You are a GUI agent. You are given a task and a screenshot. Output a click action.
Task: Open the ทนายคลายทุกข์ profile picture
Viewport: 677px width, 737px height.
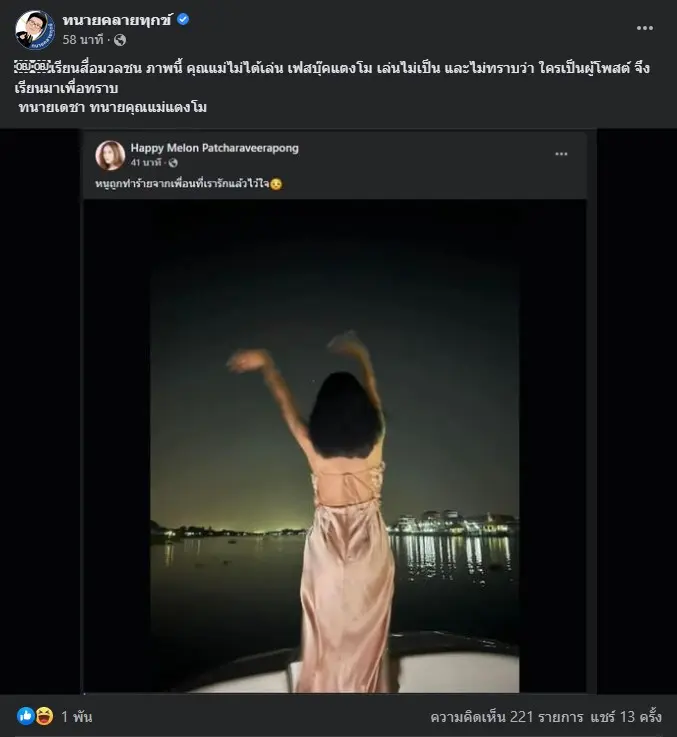34,29
